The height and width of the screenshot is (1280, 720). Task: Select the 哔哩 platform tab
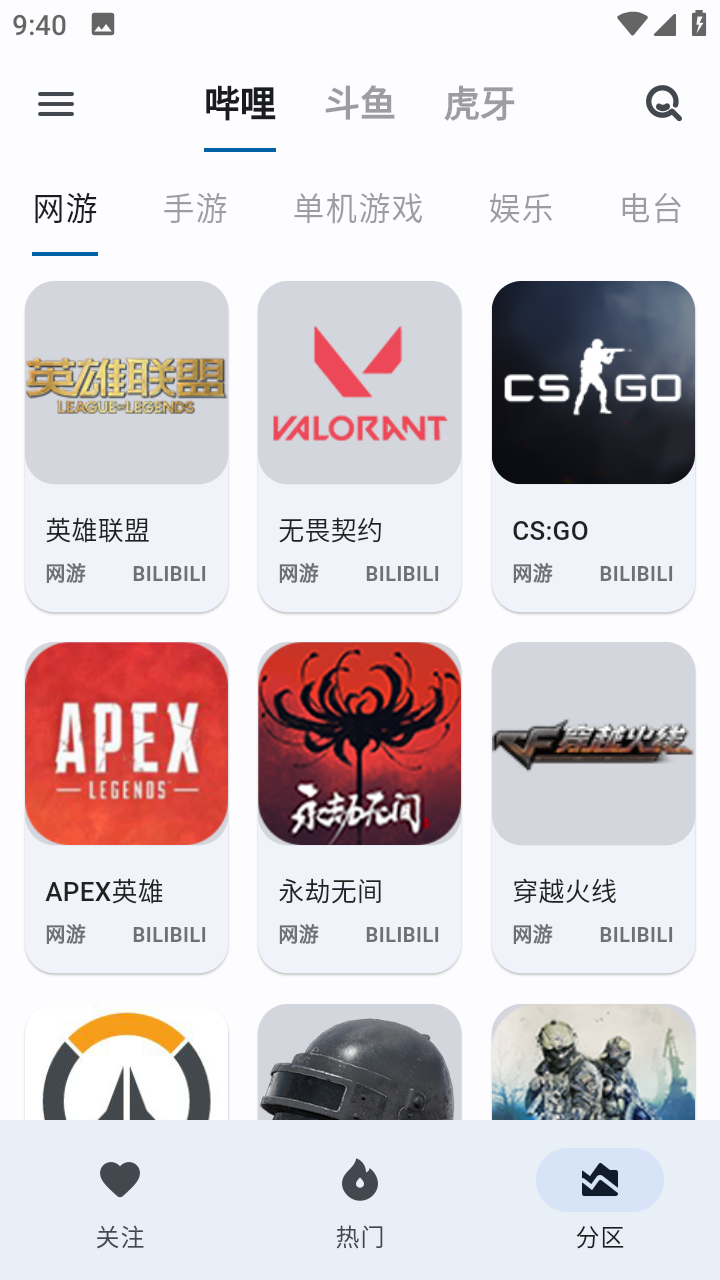coord(240,104)
